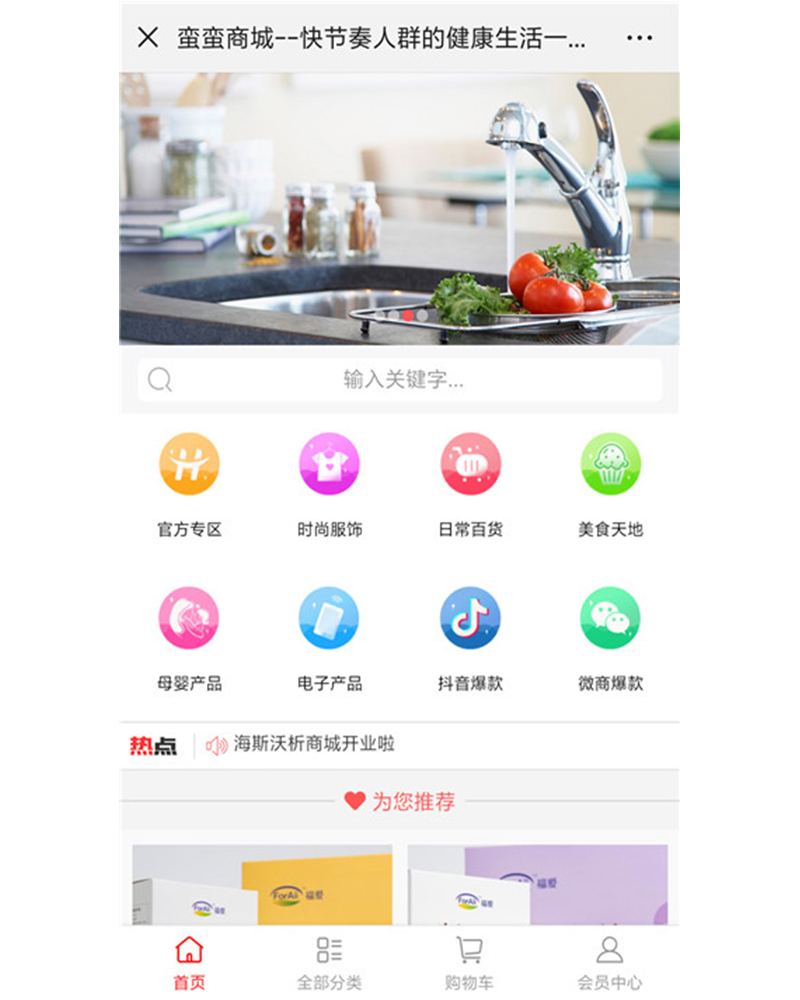Image resolution: width=800 pixels, height=1000 pixels.
Task: Read the 海斯沃析商城开业啦 announcement
Action: coord(314,745)
